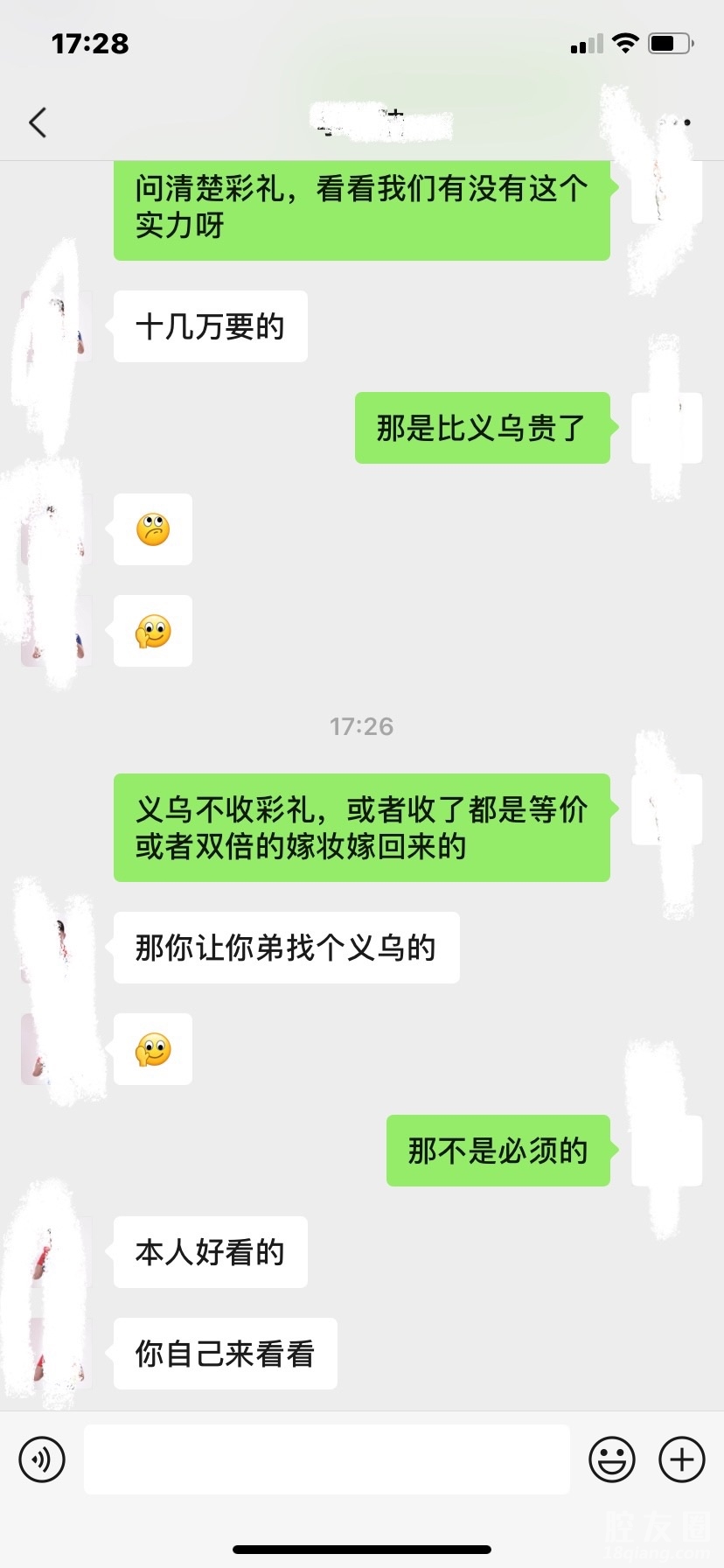Open the emoji sticker panel

(x=612, y=1459)
